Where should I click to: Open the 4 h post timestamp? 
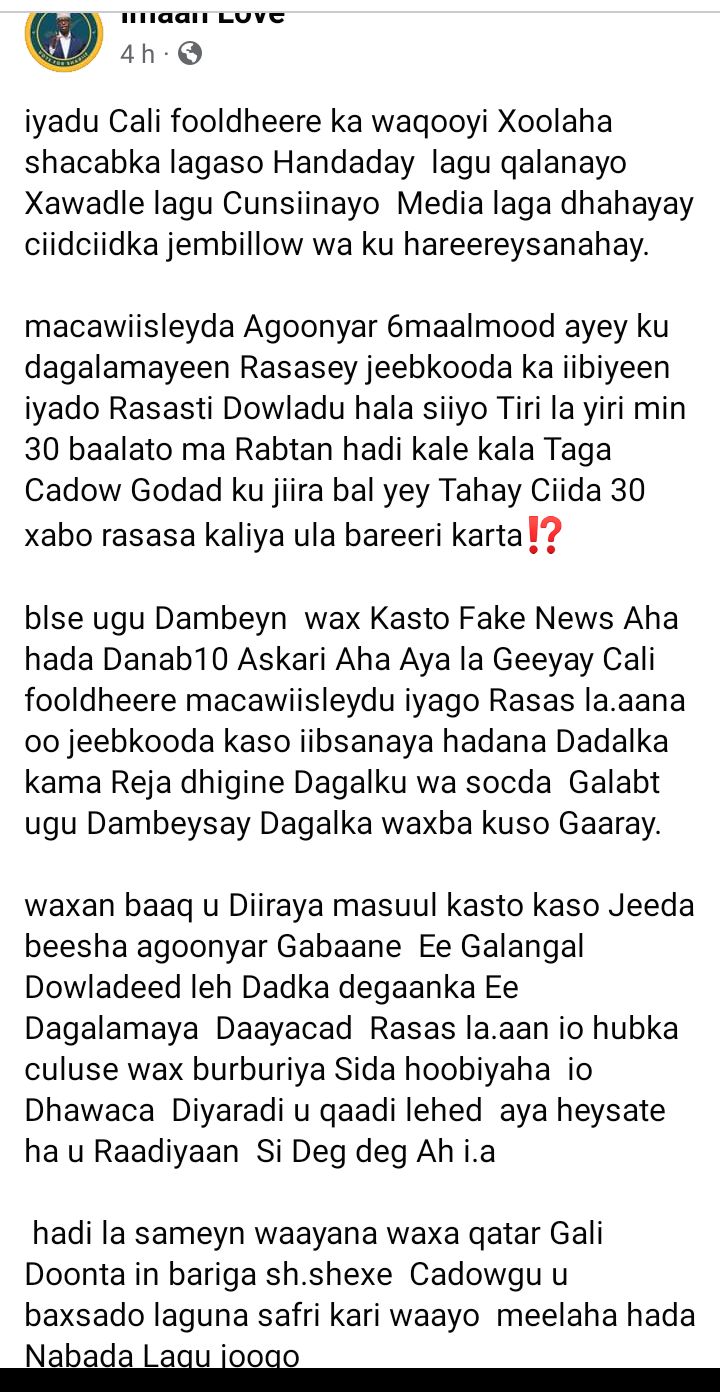tap(137, 54)
